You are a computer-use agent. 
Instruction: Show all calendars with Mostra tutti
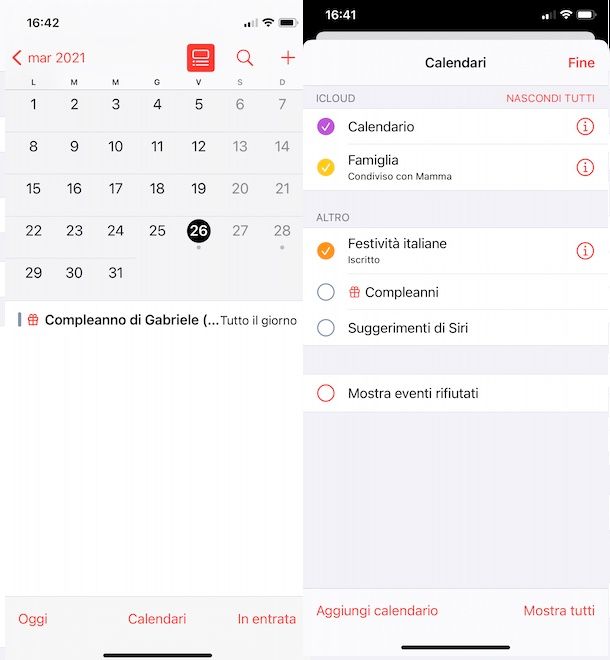pyautogui.click(x=559, y=611)
